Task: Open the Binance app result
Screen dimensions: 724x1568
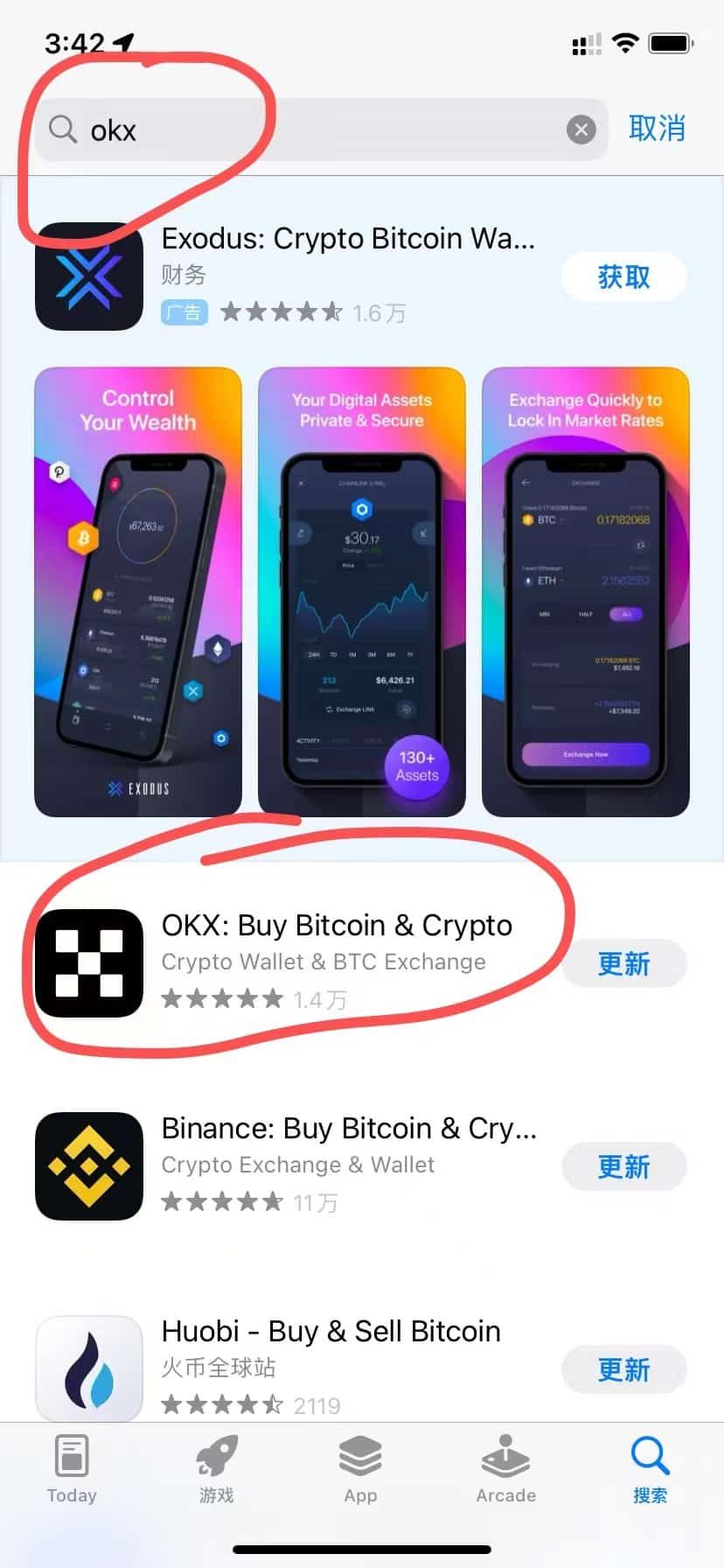Action: pos(348,1129)
